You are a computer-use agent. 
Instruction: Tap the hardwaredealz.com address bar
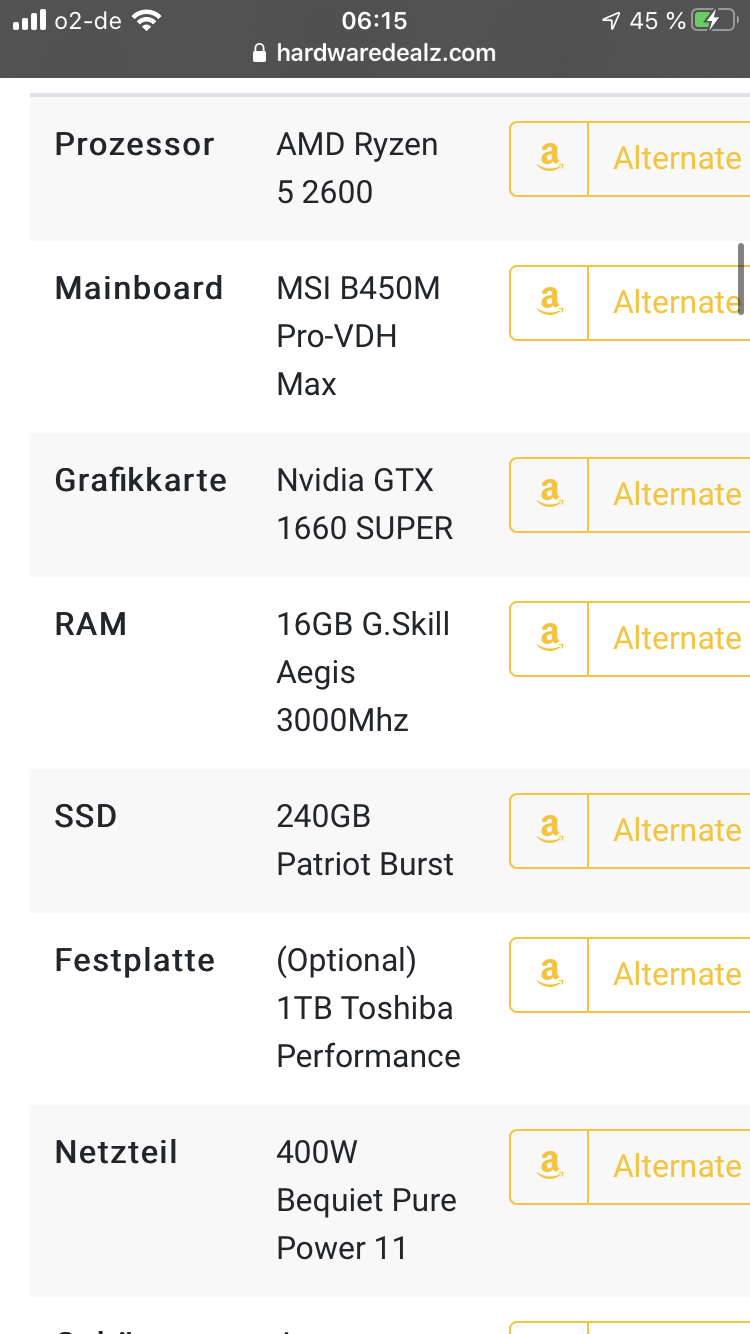[x=375, y=53]
